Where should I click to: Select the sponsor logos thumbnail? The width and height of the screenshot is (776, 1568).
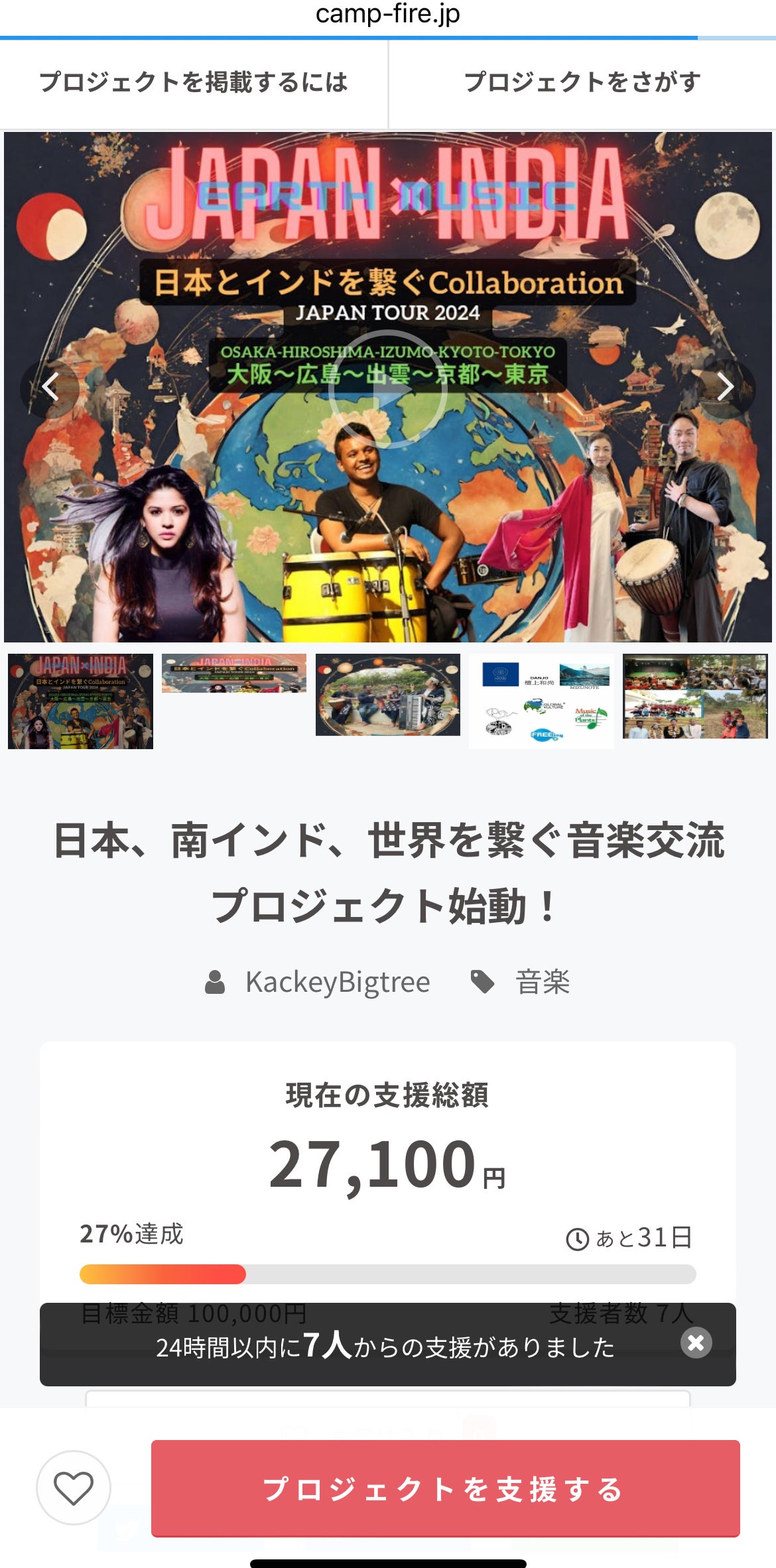[x=541, y=701]
